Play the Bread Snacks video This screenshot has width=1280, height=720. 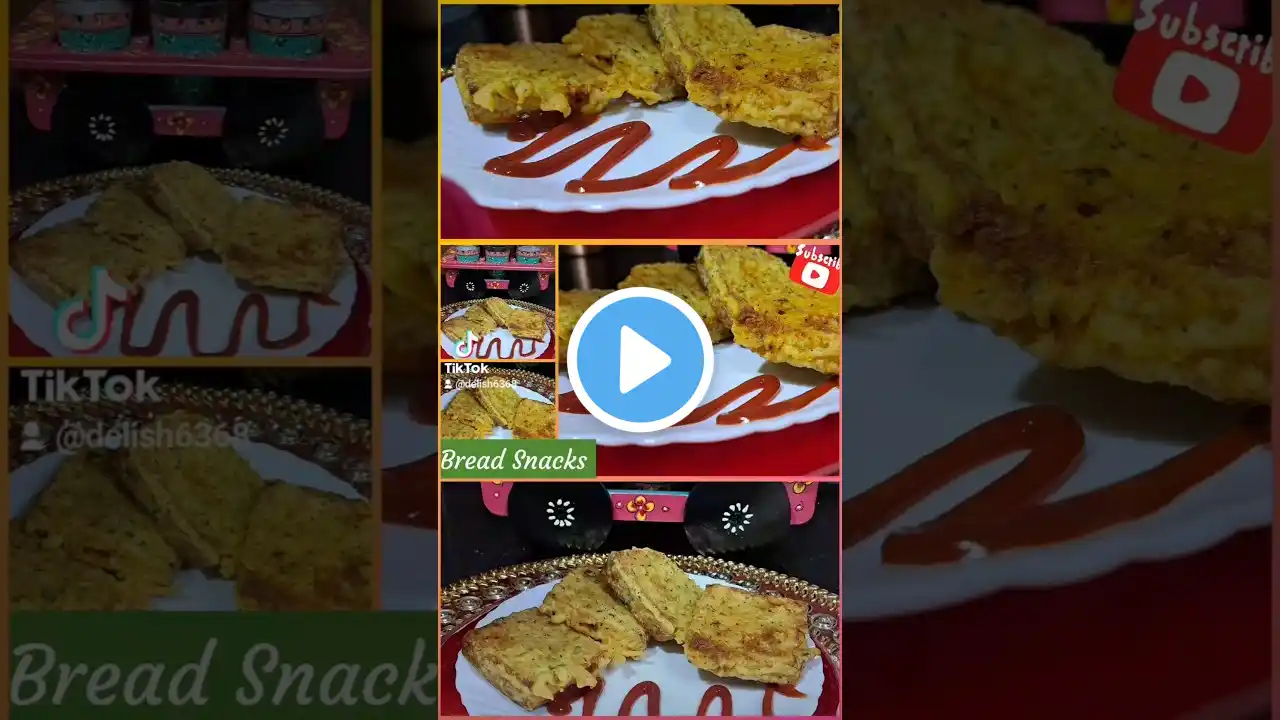[x=640, y=360]
